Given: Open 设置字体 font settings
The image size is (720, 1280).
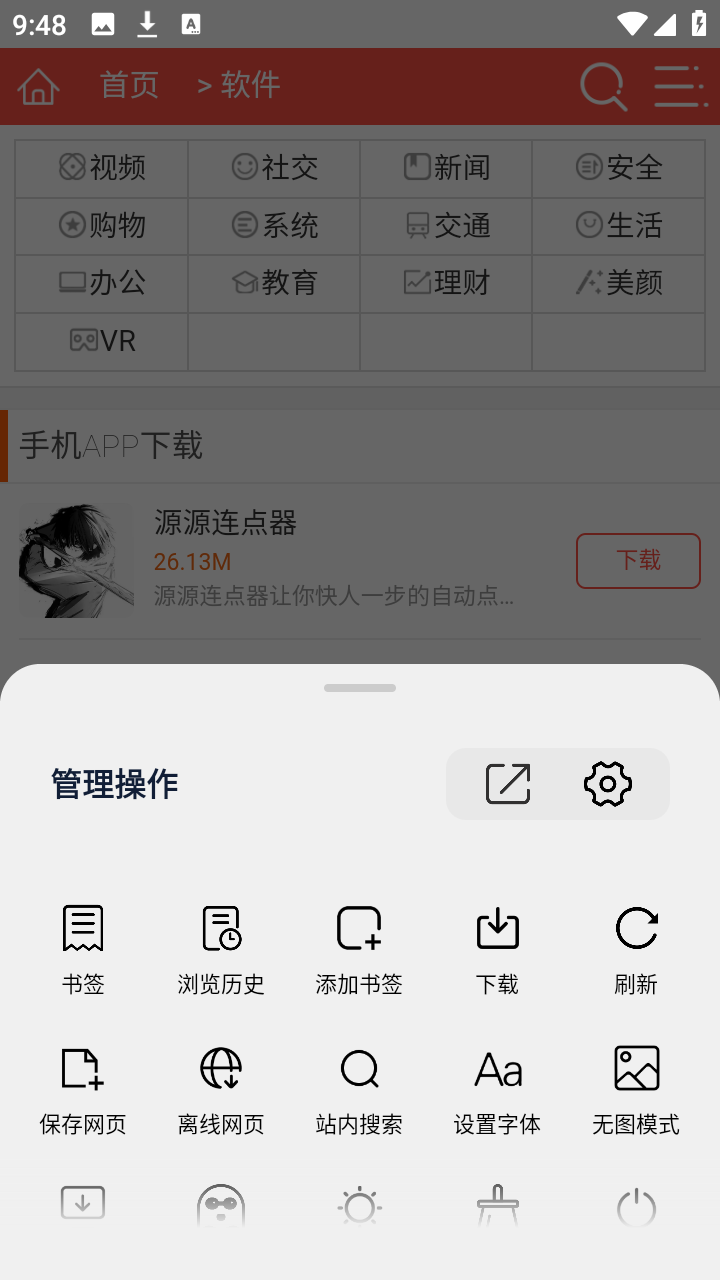Looking at the screenshot, I should [x=497, y=1085].
